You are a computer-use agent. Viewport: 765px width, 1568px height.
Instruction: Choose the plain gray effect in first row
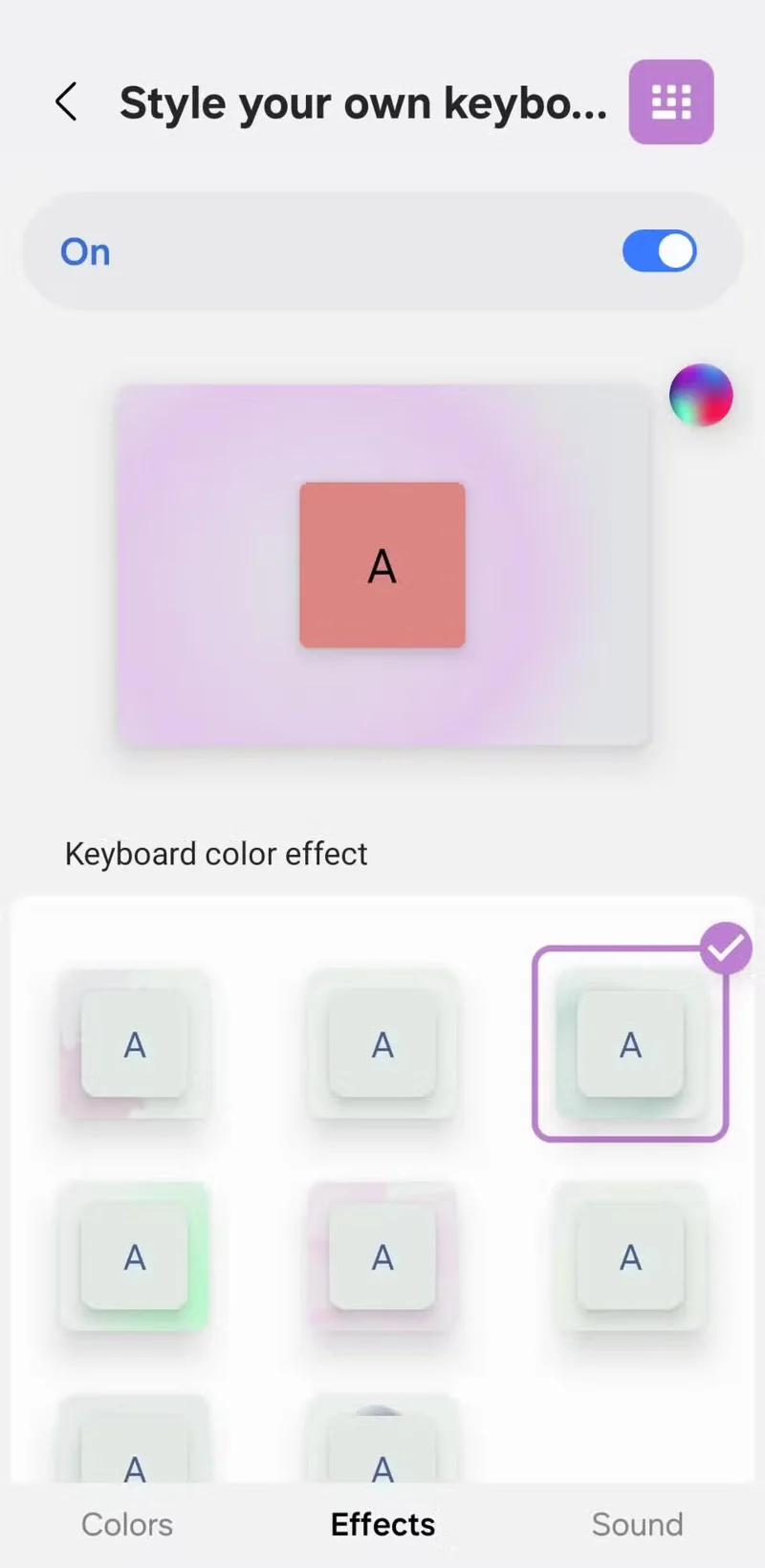point(382,1044)
